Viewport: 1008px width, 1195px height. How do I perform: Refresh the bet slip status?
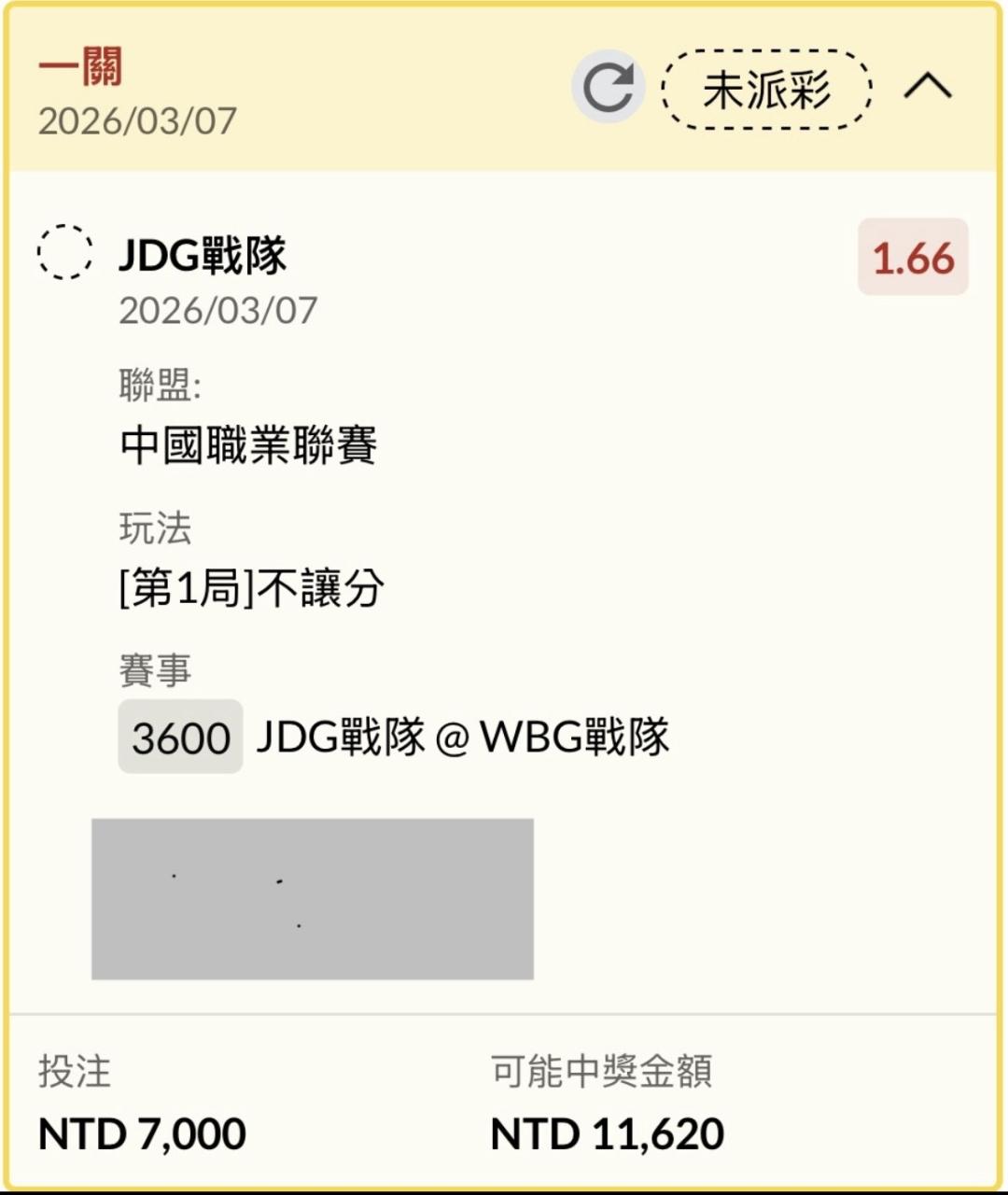coord(609,87)
